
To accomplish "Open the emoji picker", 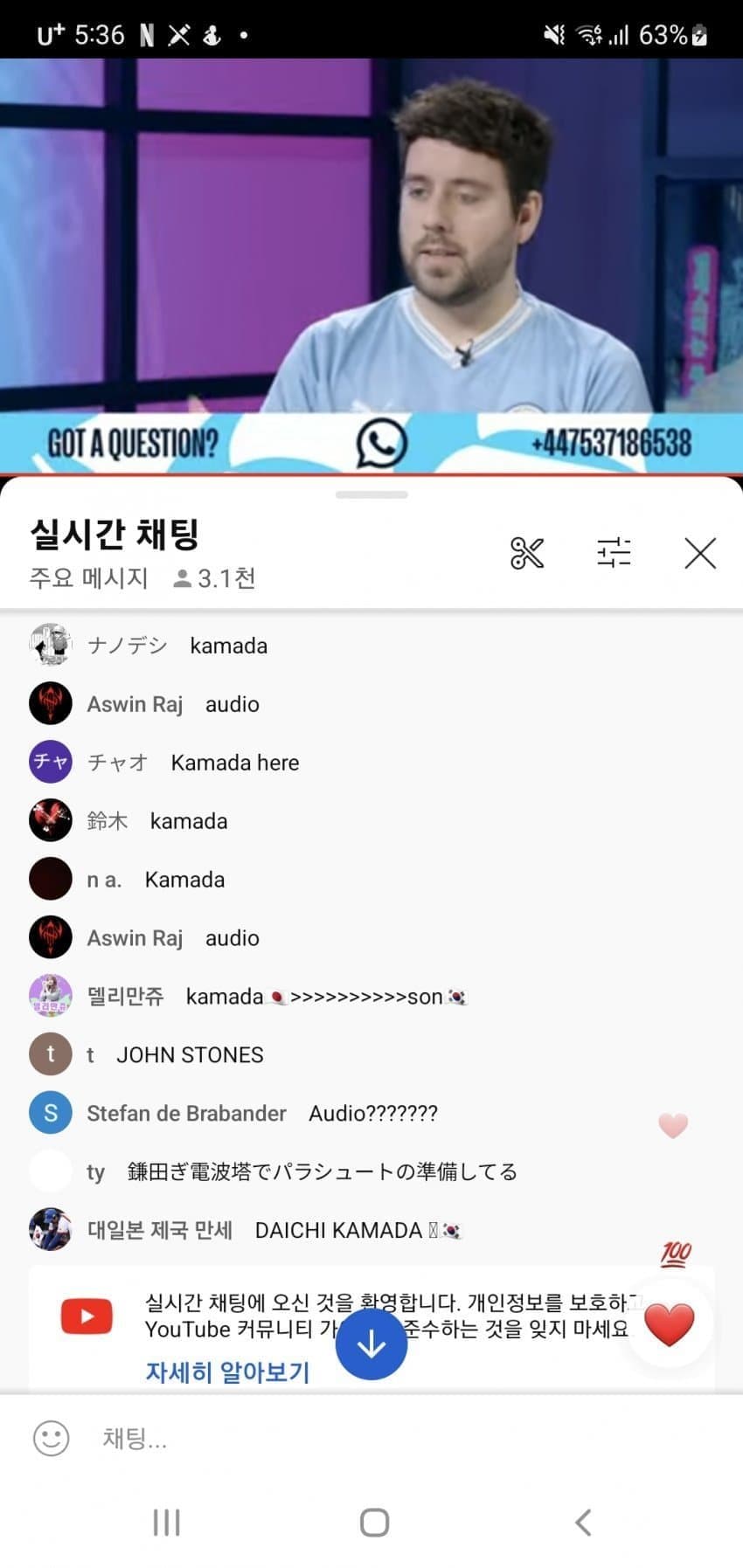I will click(51, 1438).
